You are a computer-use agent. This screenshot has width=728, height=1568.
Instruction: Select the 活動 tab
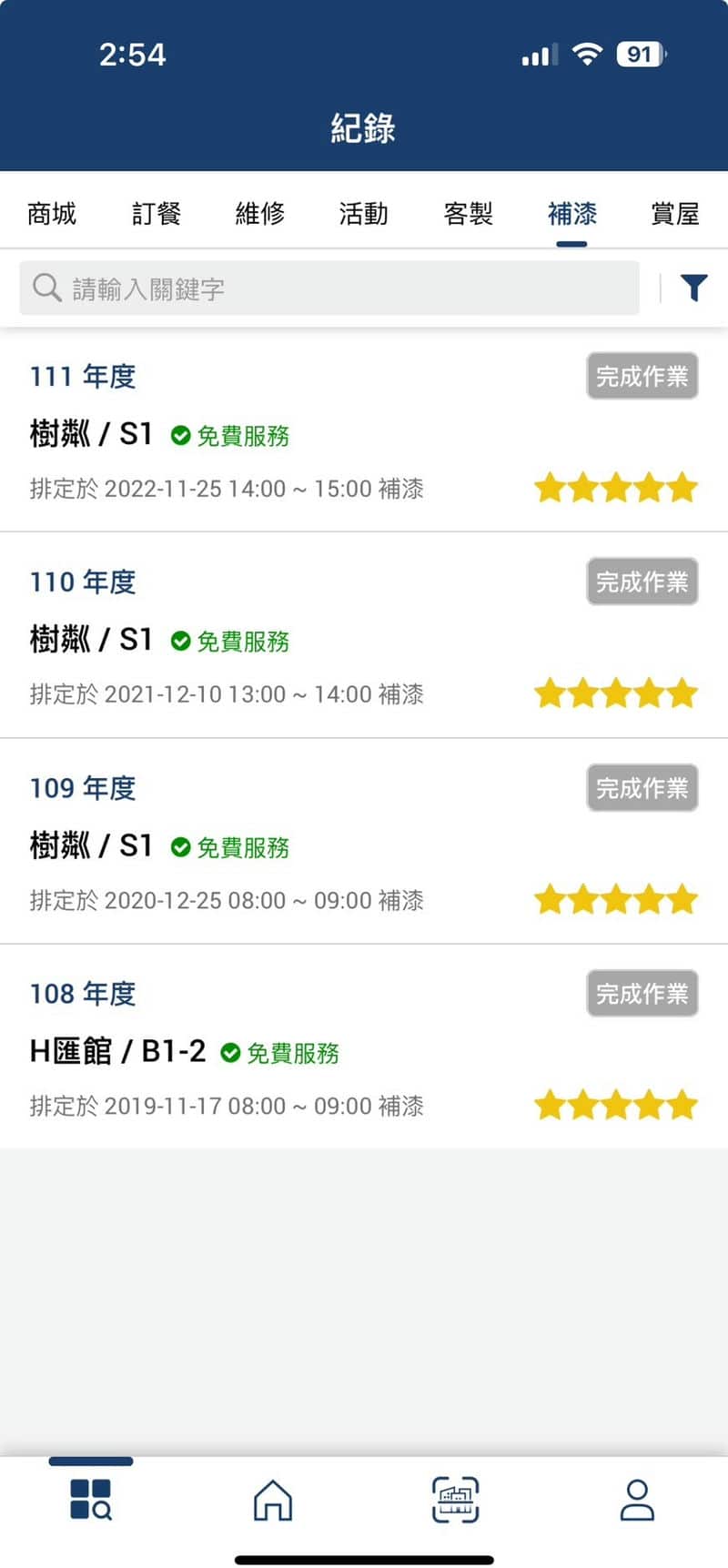coord(363,214)
